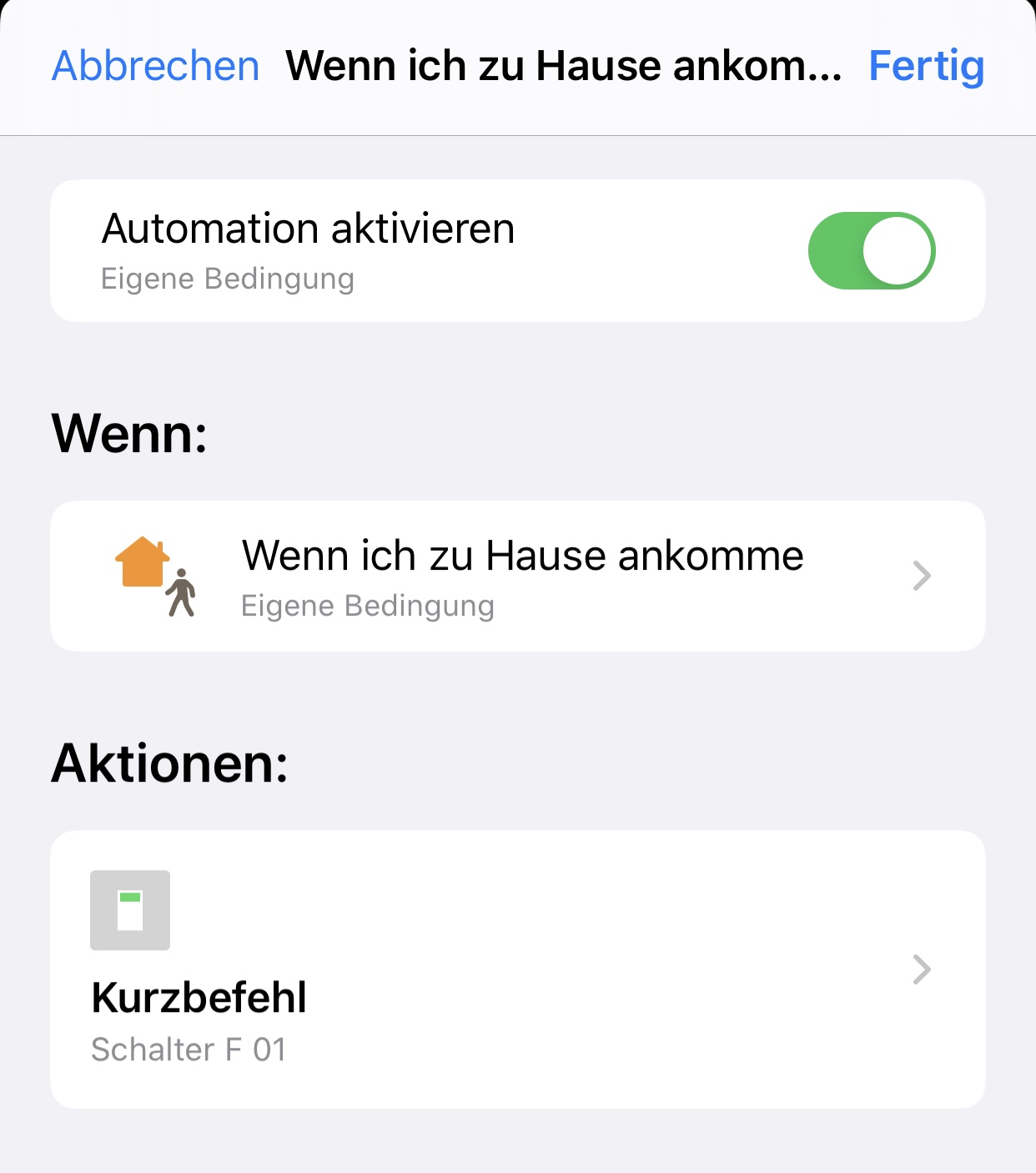Toggle the Automation aktivieren switch
1036x1173 pixels.
coord(871,251)
